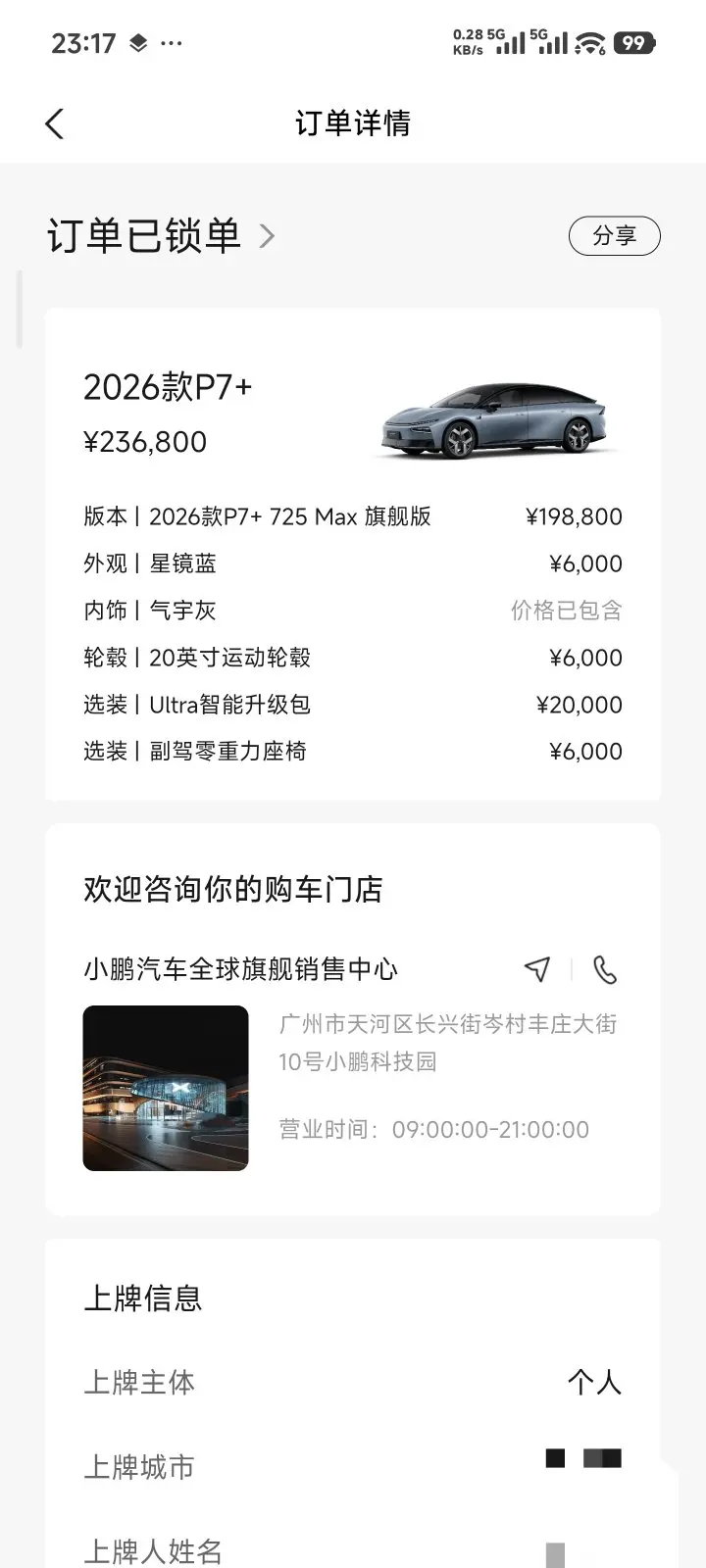Navigate to the 小鹏汽车全球旗舰销售中心 store
This screenshot has height=1568, width=706.
point(537,969)
